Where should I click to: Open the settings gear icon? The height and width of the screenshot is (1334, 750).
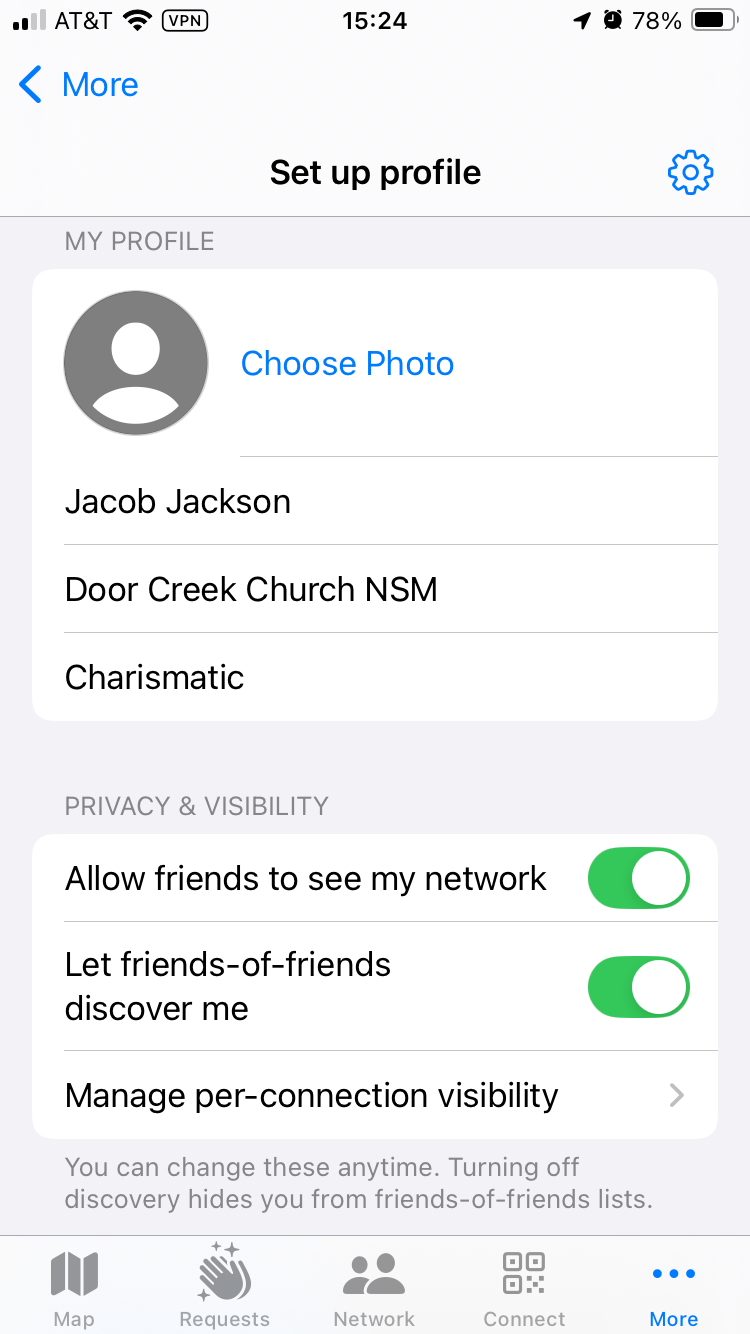pos(690,173)
